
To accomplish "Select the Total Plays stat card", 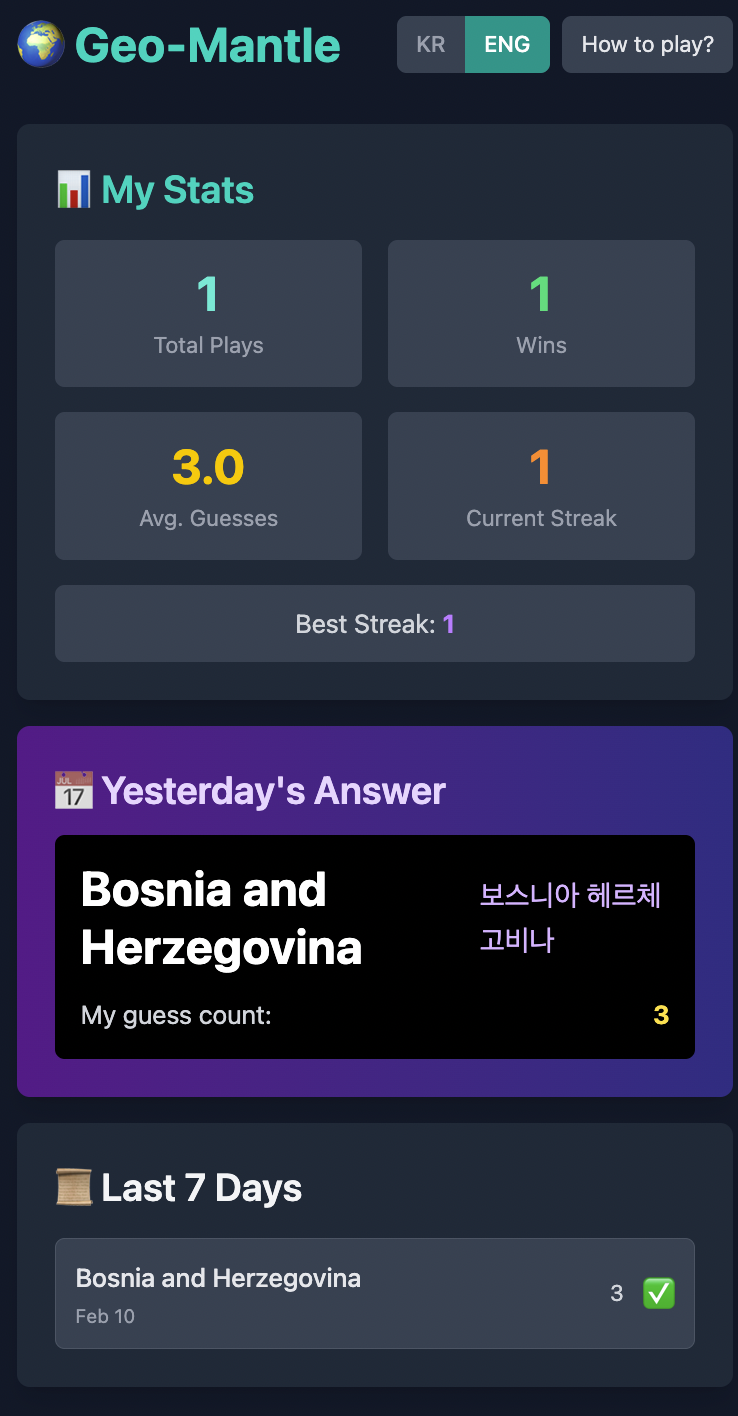I will (208, 313).
